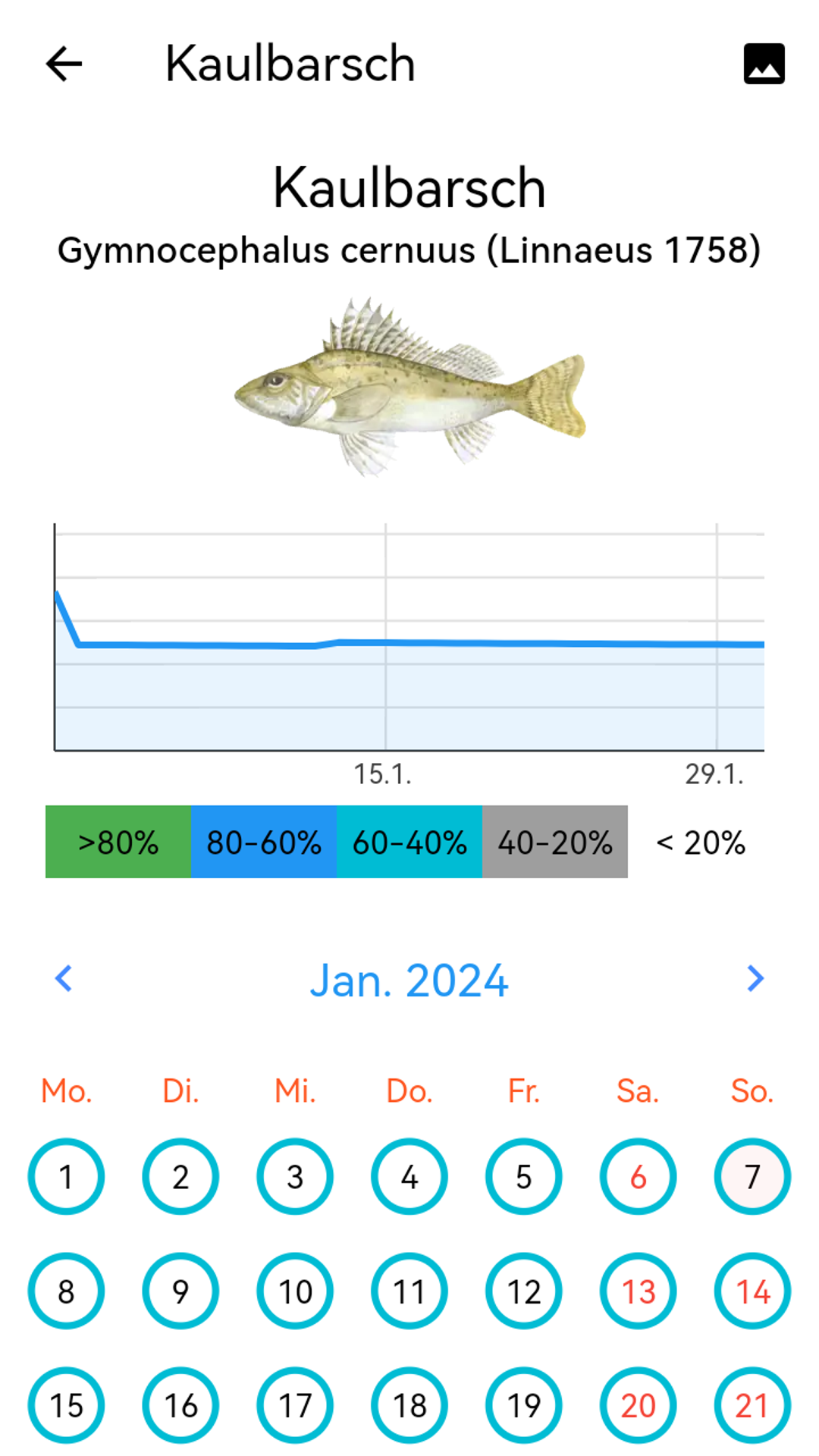Choose Saturday the 6th

[638, 1177]
